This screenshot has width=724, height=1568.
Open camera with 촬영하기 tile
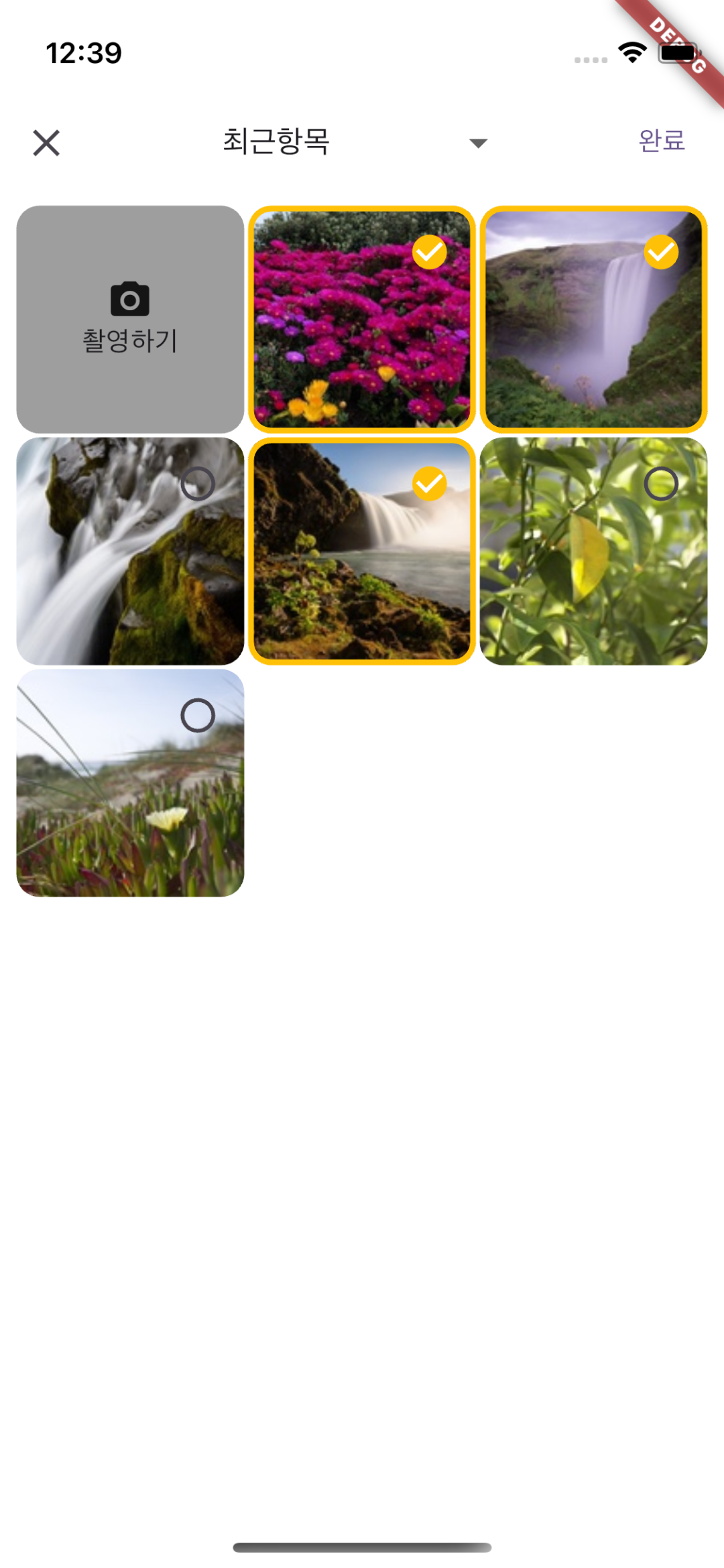tap(130, 319)
